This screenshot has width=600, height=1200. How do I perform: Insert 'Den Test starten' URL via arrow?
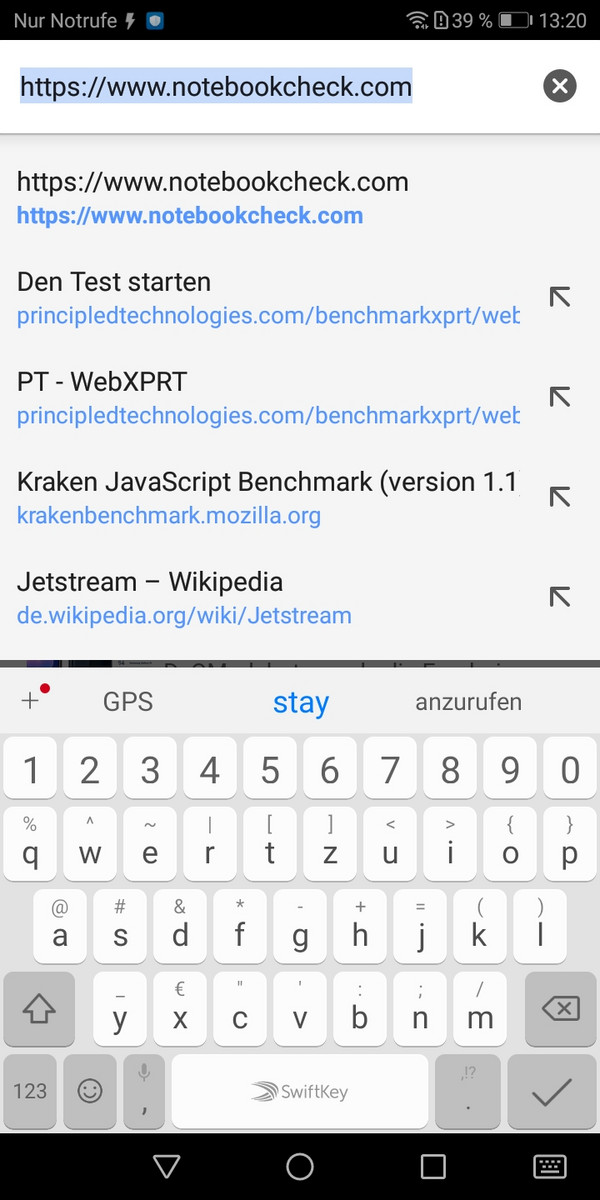click(x=560, y=297)
